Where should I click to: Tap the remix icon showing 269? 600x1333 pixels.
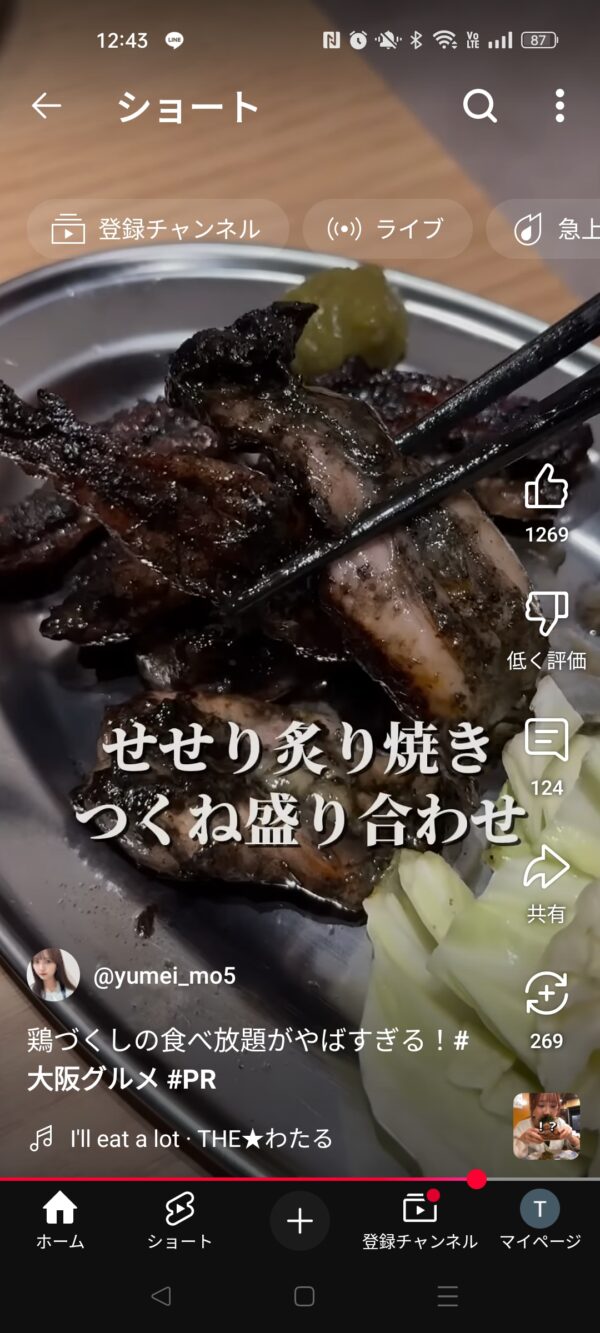pos(546,995)
